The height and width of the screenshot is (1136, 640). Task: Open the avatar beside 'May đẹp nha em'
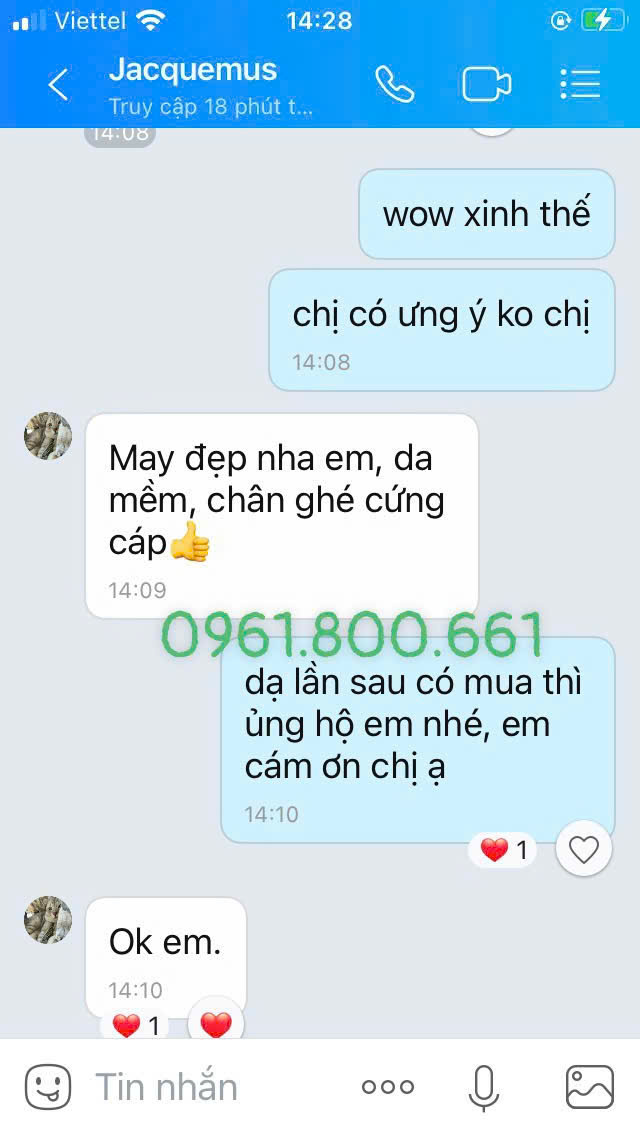click(48, 436)
